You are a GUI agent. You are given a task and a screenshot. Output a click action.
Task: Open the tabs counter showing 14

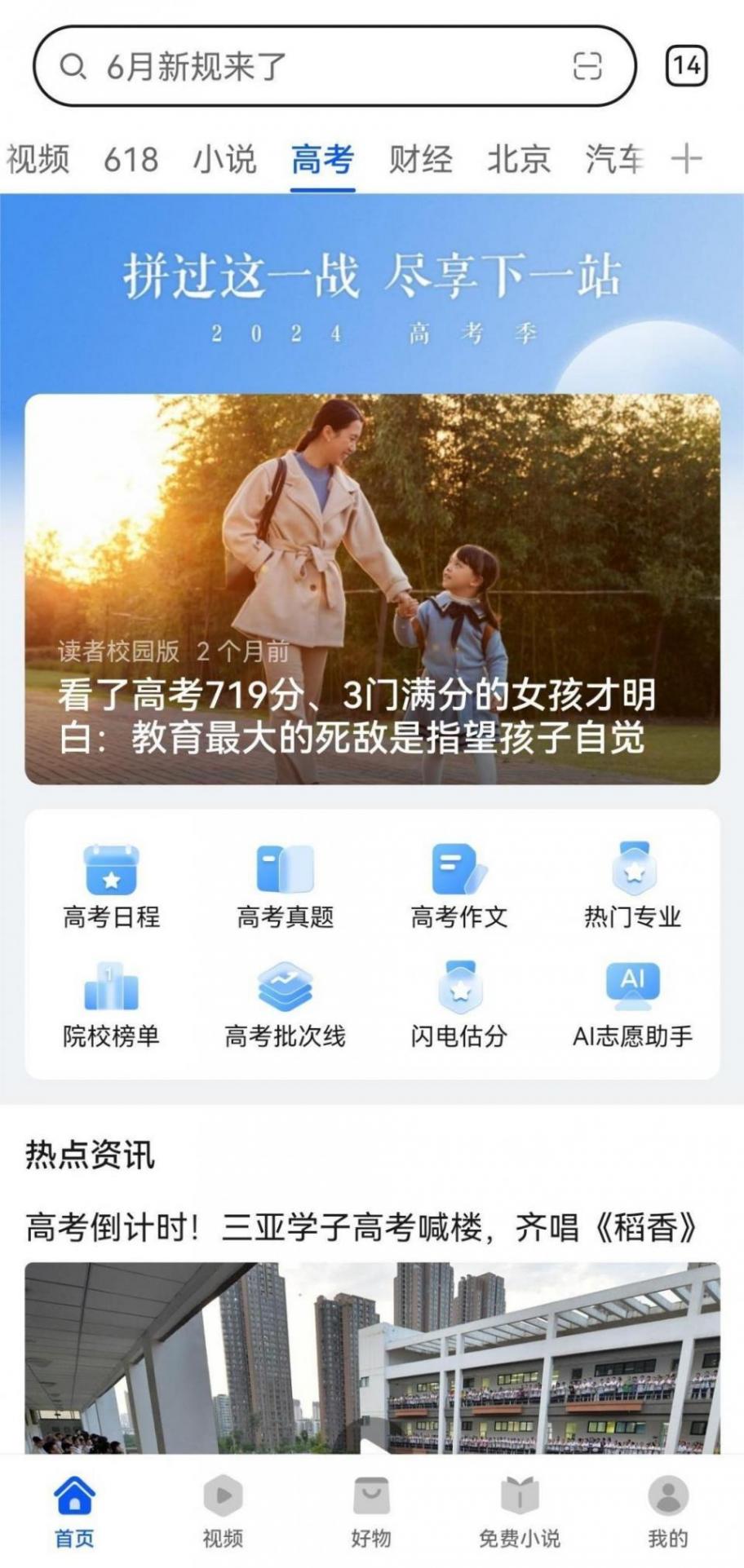click(686, 66)
